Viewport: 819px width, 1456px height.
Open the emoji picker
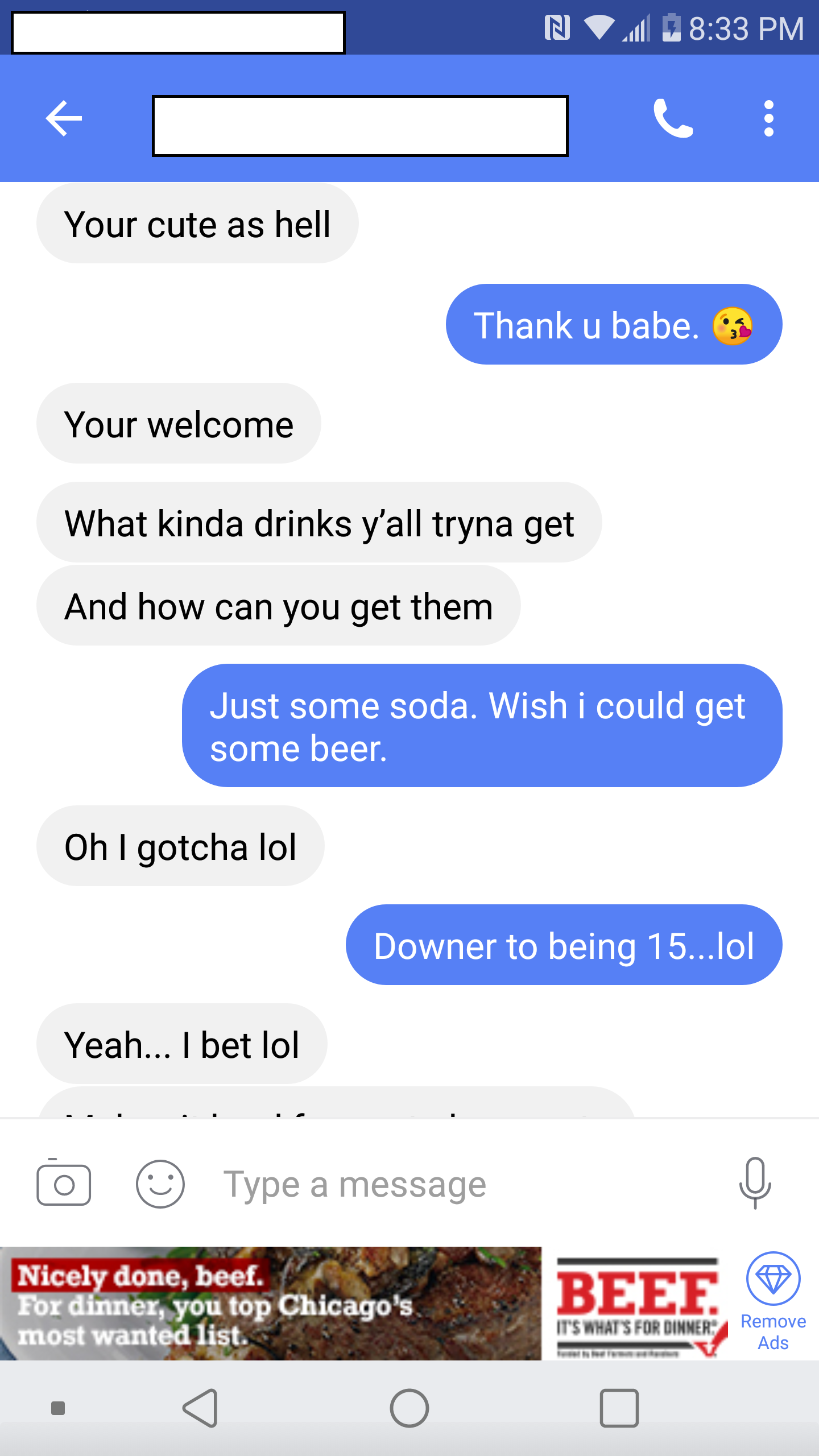[160, 1184]
